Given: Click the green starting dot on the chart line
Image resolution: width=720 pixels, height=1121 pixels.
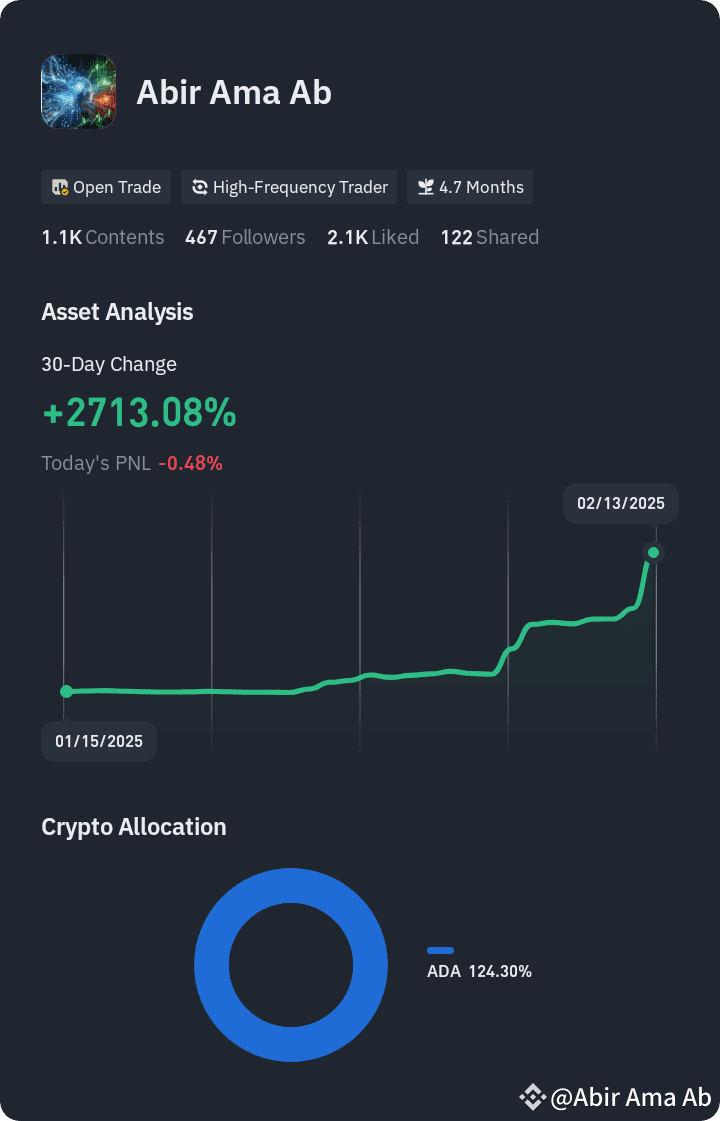Looking at the screenshot, I should tap(65, 690).
